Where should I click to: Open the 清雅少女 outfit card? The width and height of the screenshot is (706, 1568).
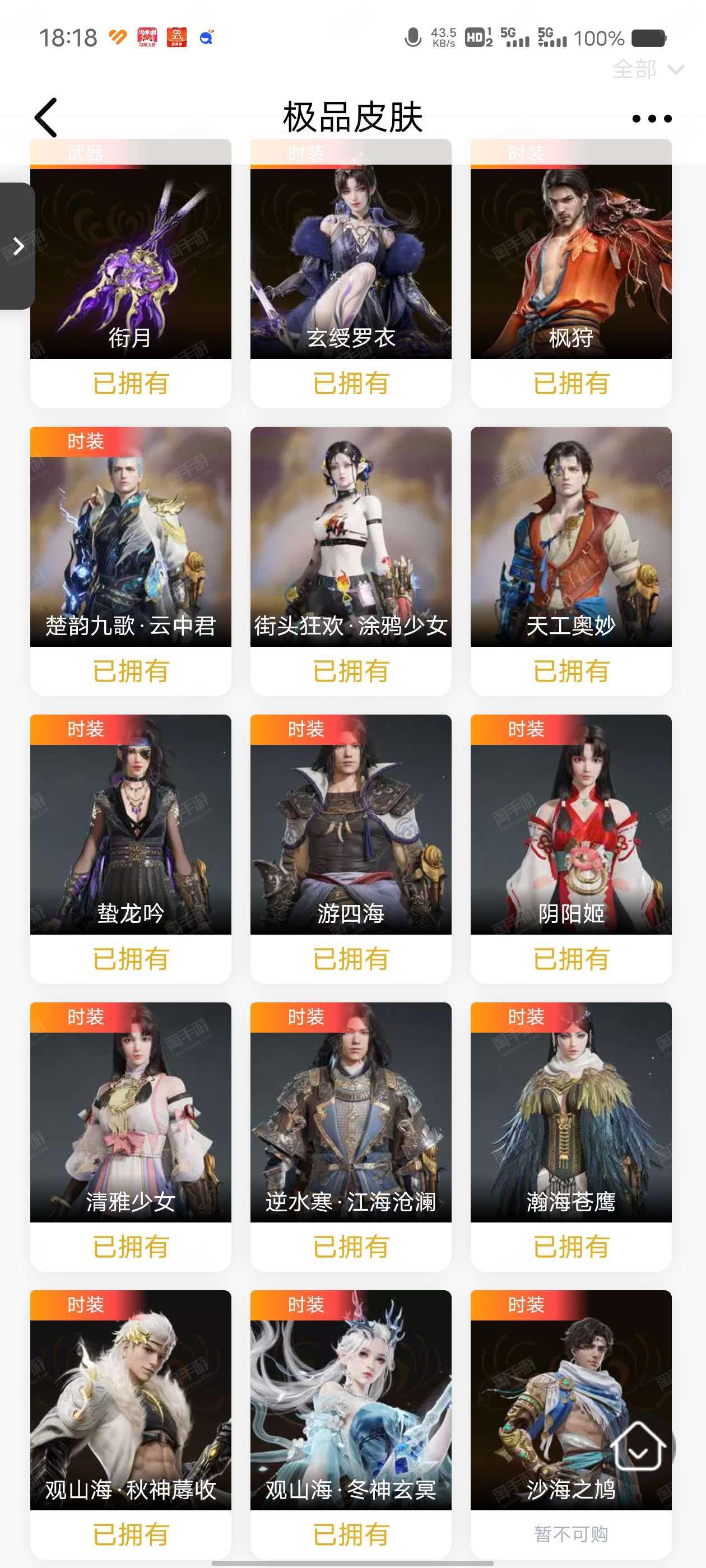point(131,1136)
